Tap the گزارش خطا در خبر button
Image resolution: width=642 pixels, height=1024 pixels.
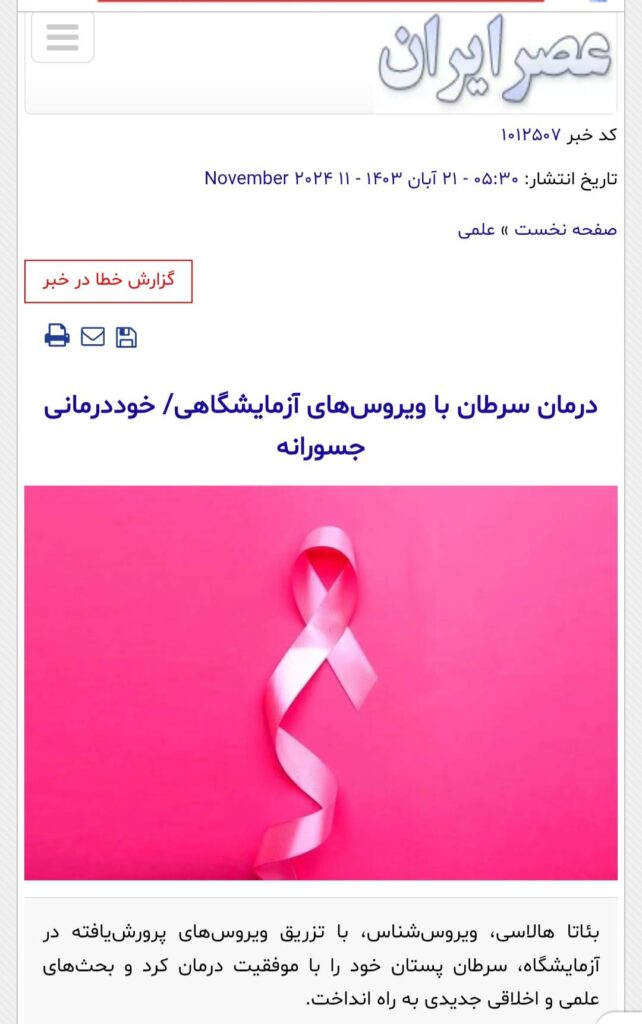point(108,281)
